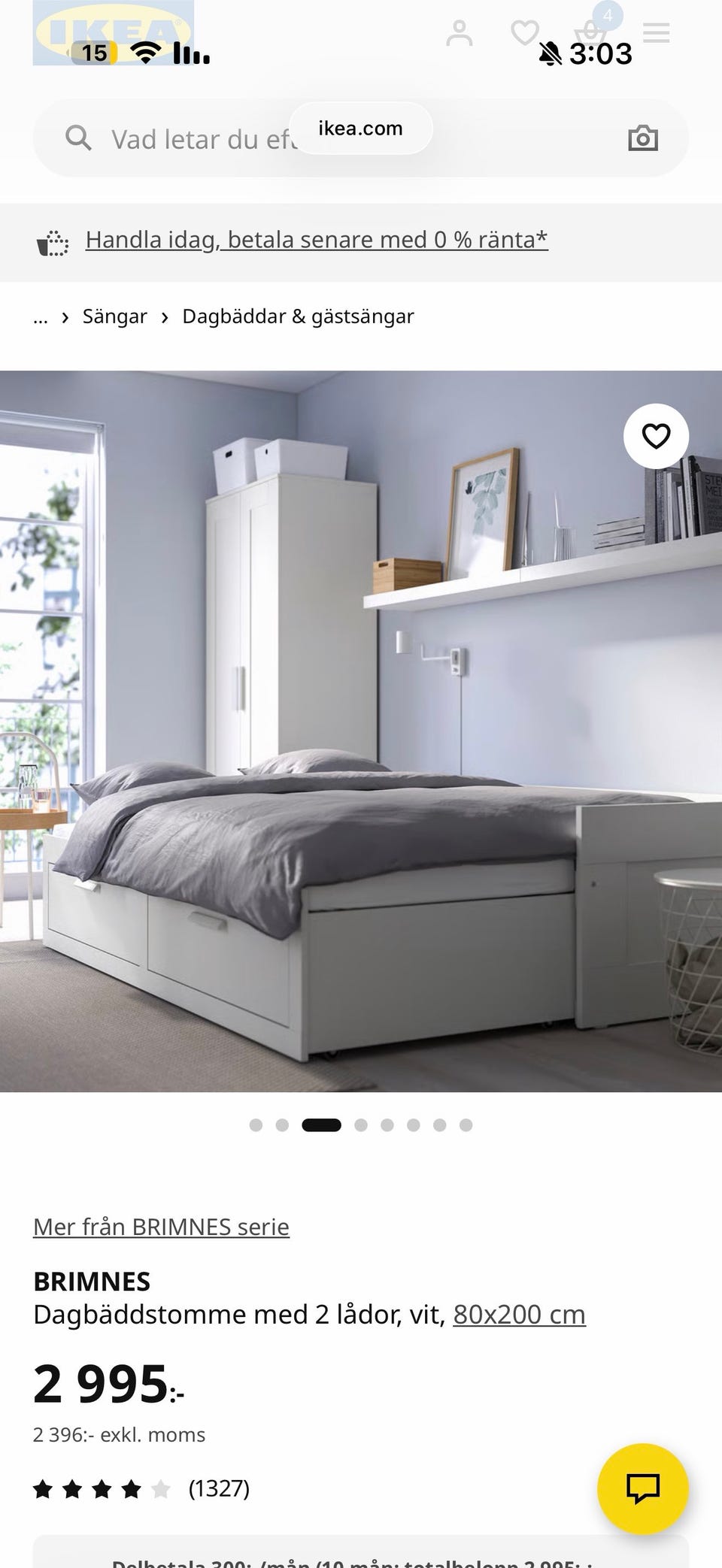Go to Dagbäddar & gästsängar breadcrumb
722x1568 pixels.
coord(298,316)
